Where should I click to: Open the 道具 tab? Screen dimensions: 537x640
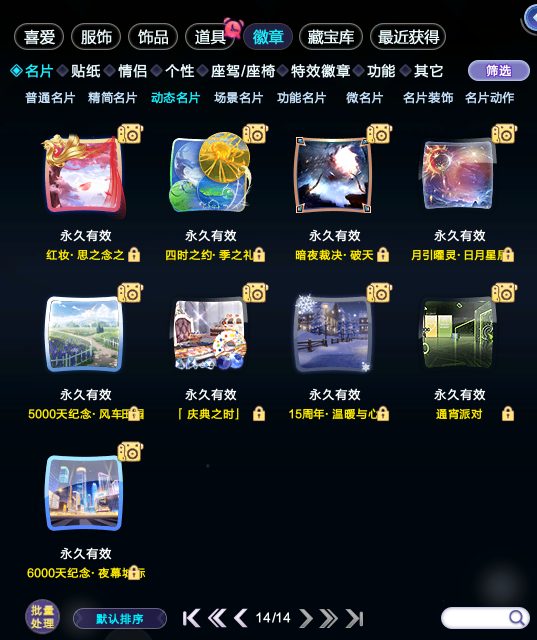(210, 37)
